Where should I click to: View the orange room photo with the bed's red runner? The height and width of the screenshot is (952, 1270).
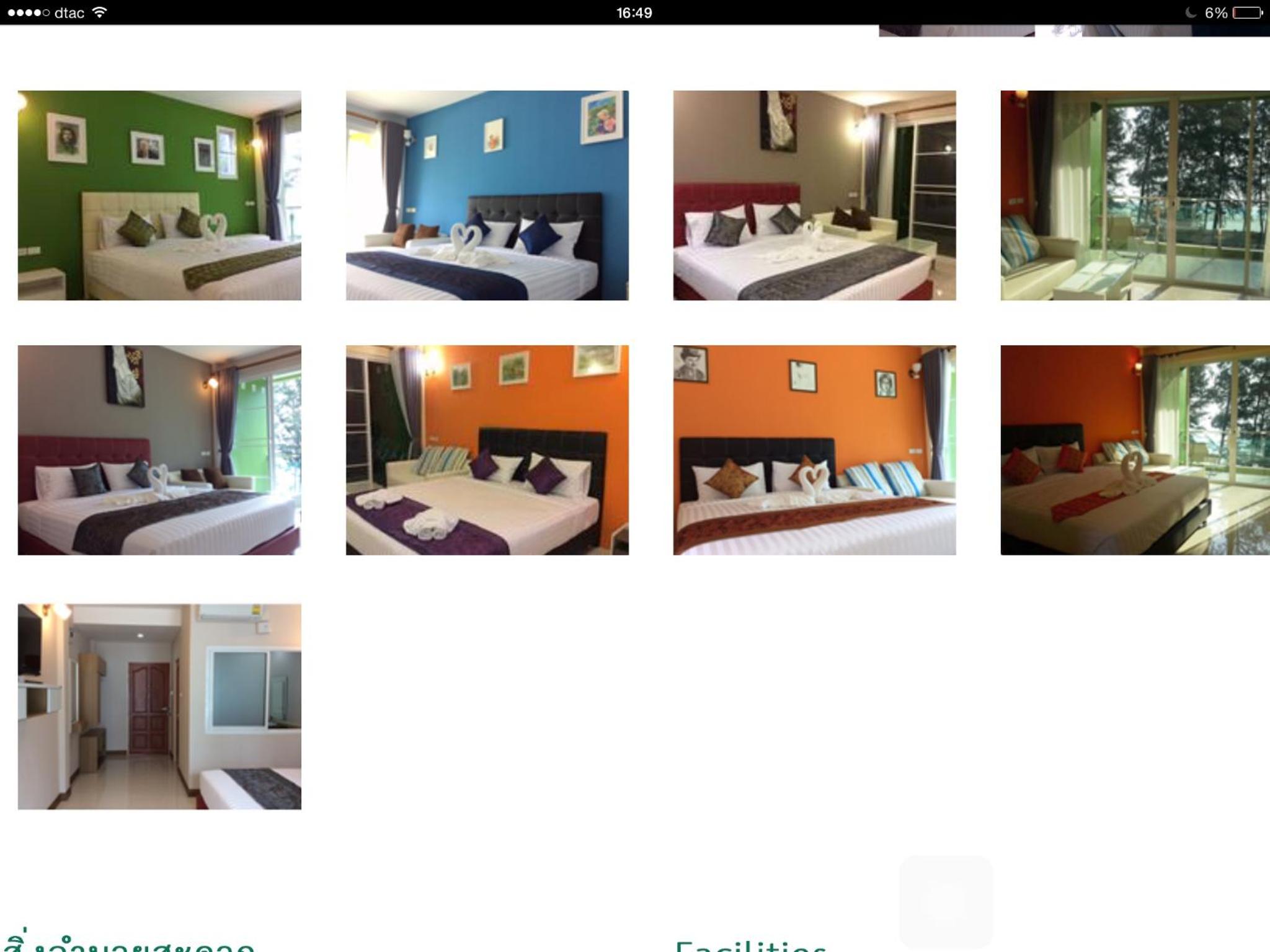click(x=1135, y=450)
